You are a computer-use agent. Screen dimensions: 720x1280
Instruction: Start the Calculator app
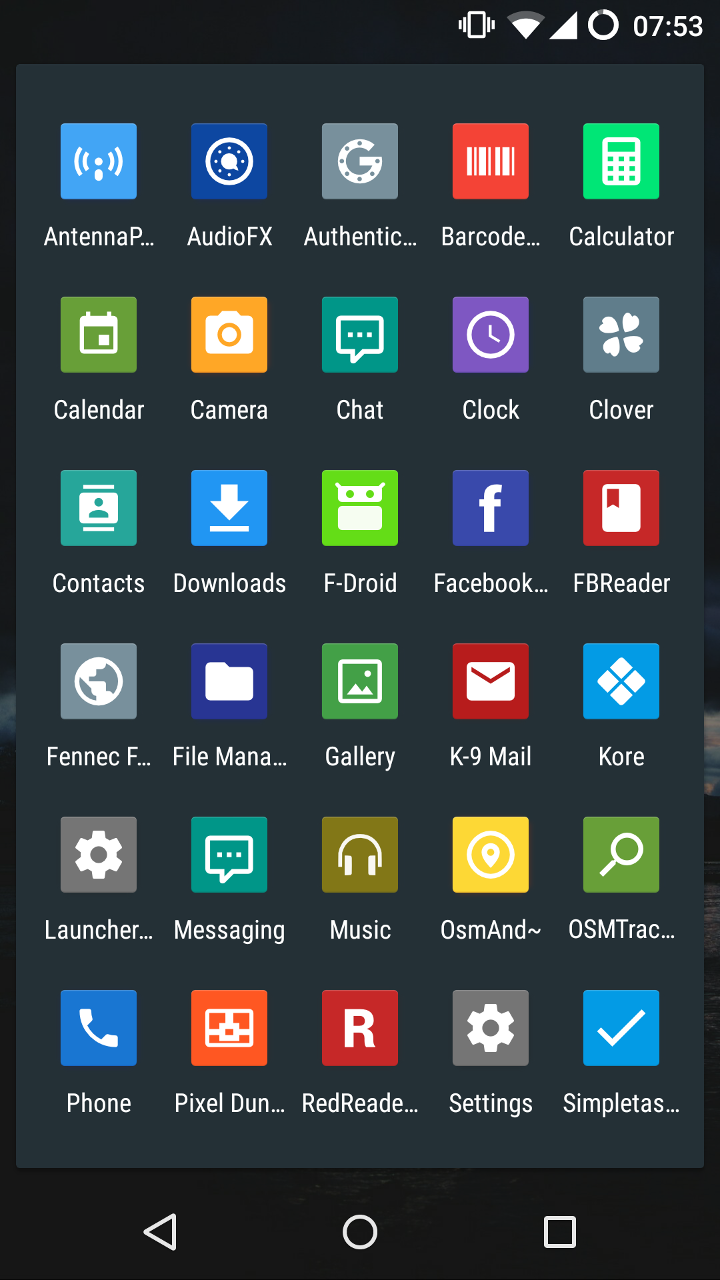pyautogui.click(x=621, y=162)
